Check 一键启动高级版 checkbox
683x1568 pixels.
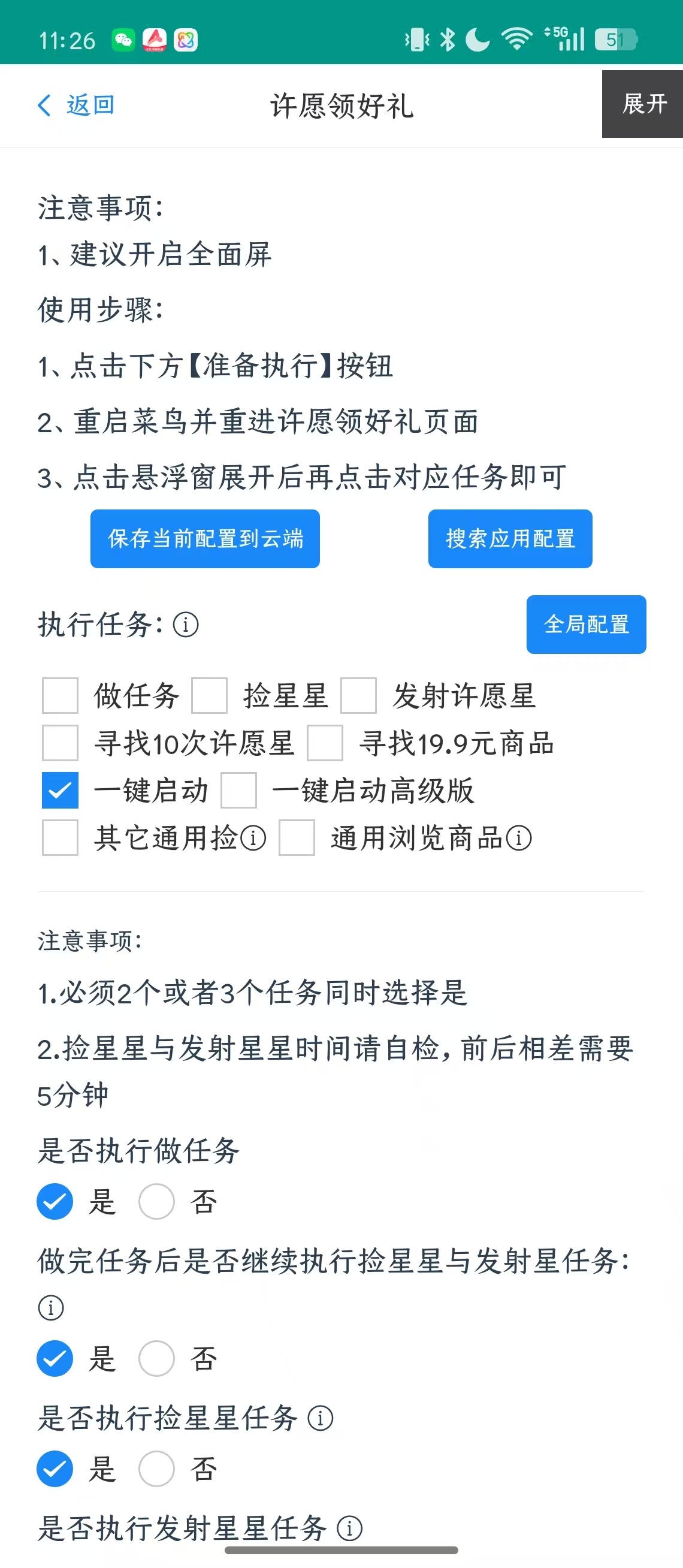(238, 790)
